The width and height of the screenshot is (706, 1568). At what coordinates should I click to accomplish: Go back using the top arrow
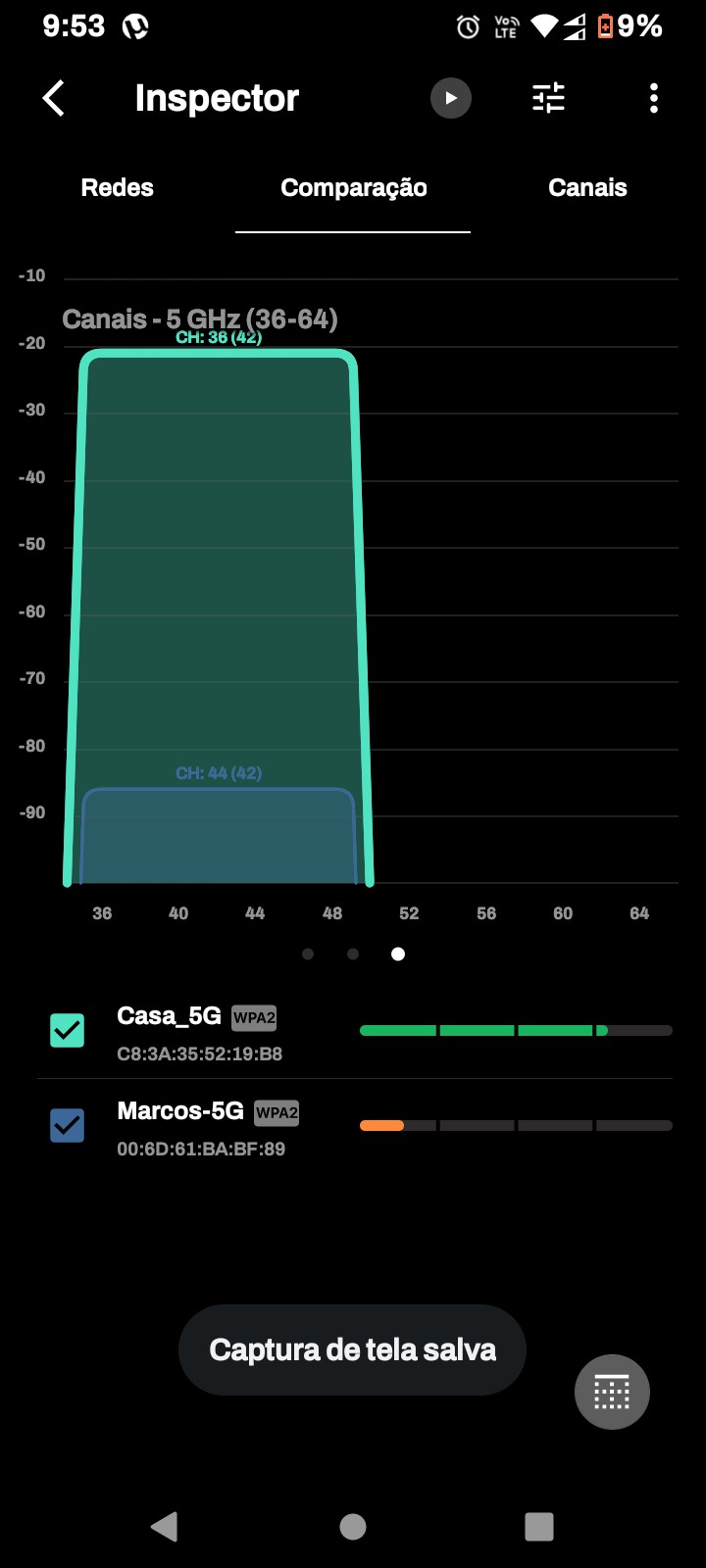tap(54, 98)
